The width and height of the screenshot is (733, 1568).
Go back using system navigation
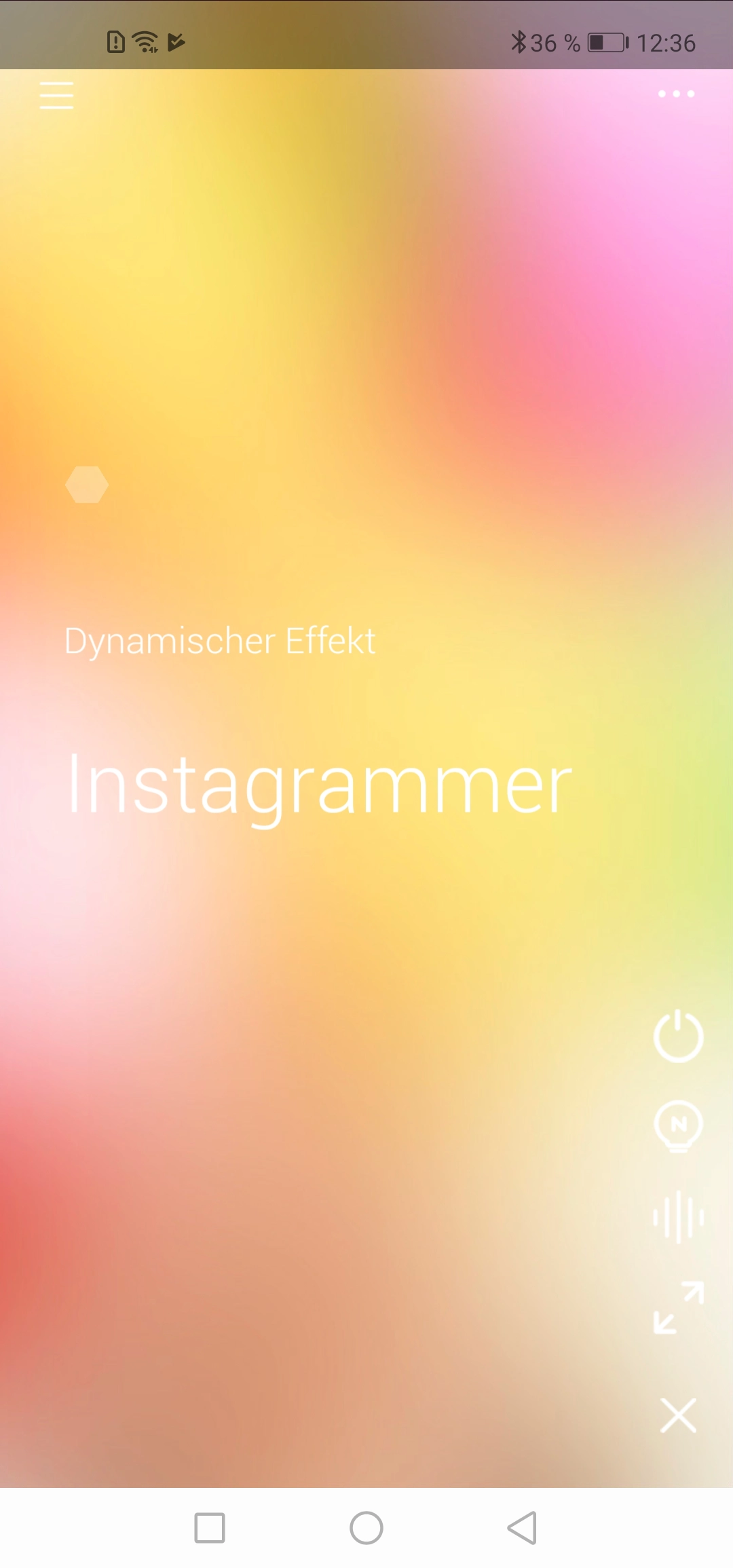(x=522, y=1528)
